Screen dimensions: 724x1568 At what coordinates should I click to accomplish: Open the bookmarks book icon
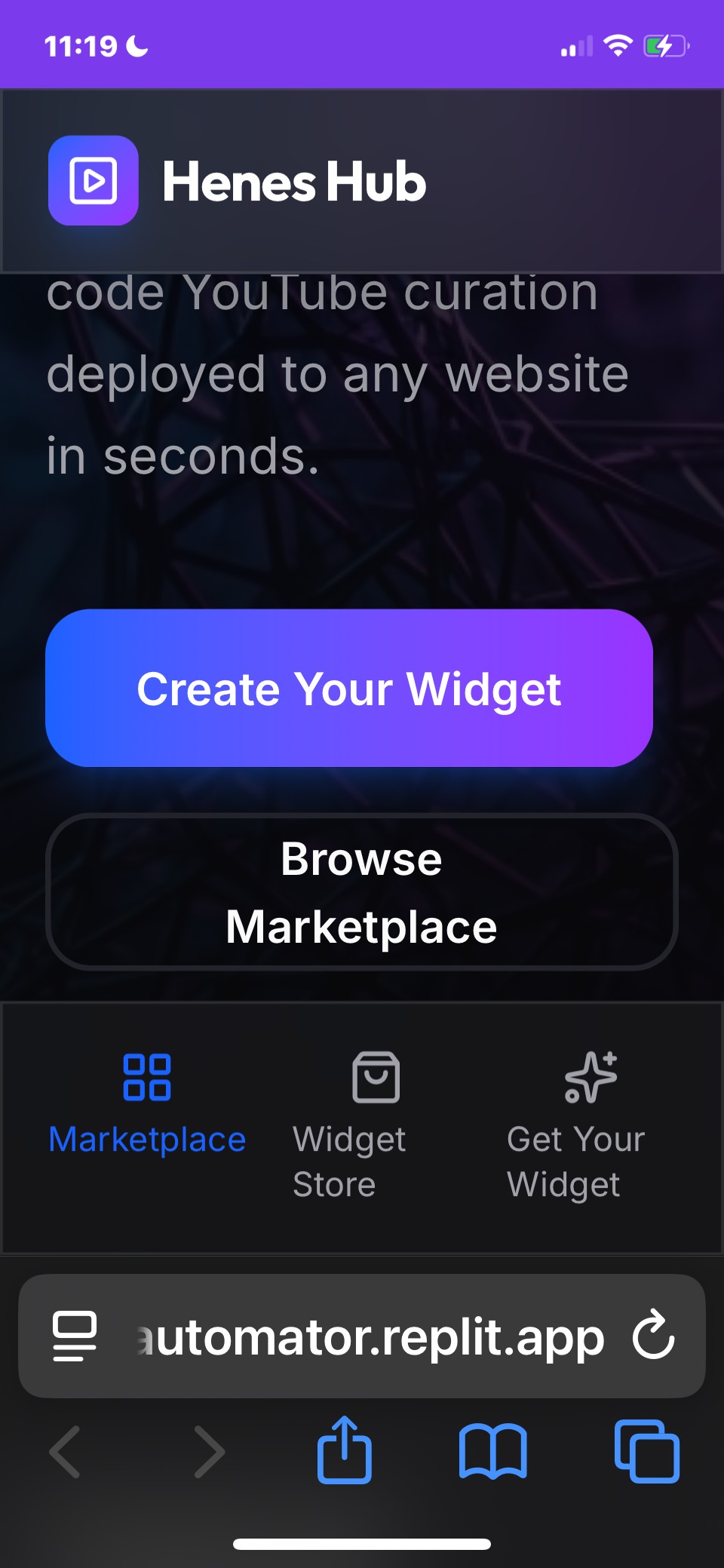494,1450
